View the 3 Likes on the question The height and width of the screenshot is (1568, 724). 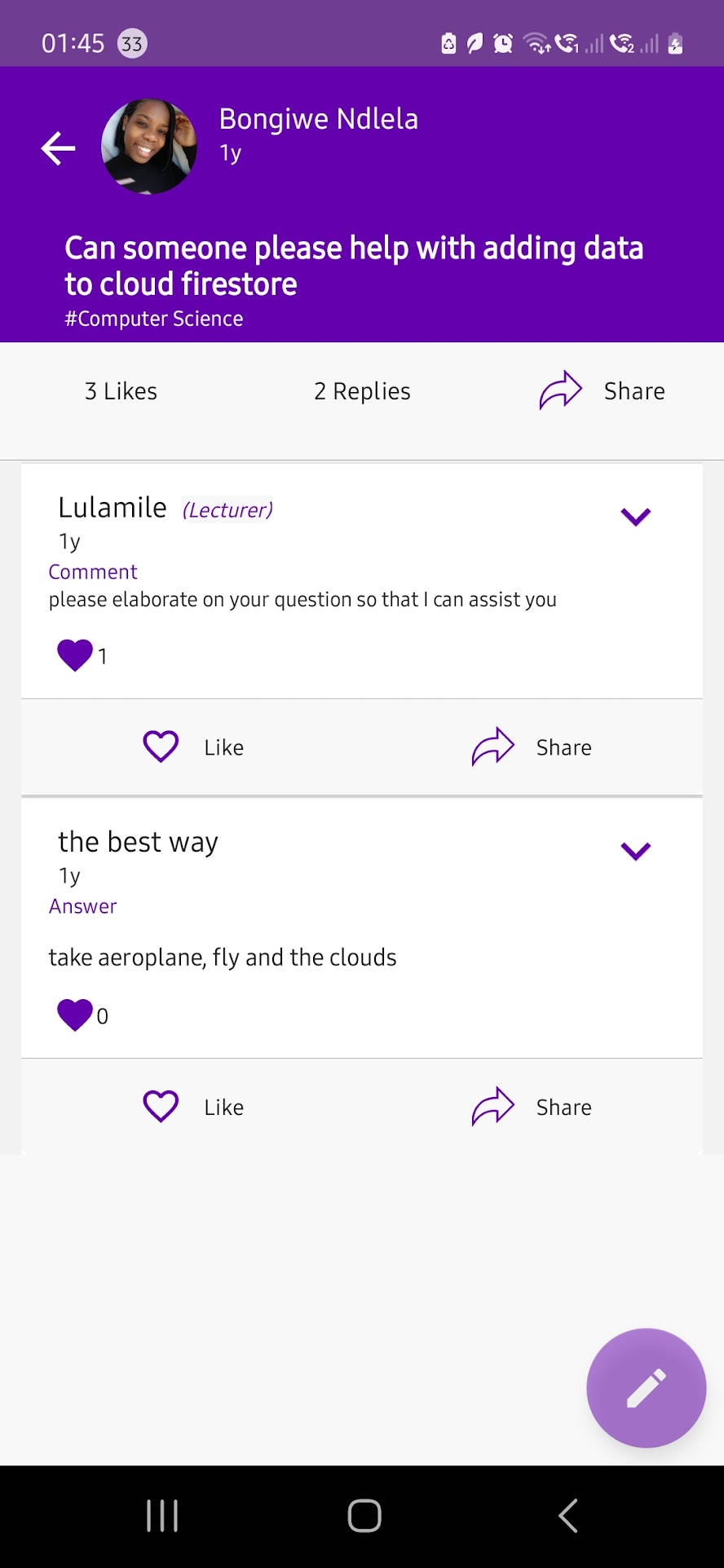click(121, 391)
